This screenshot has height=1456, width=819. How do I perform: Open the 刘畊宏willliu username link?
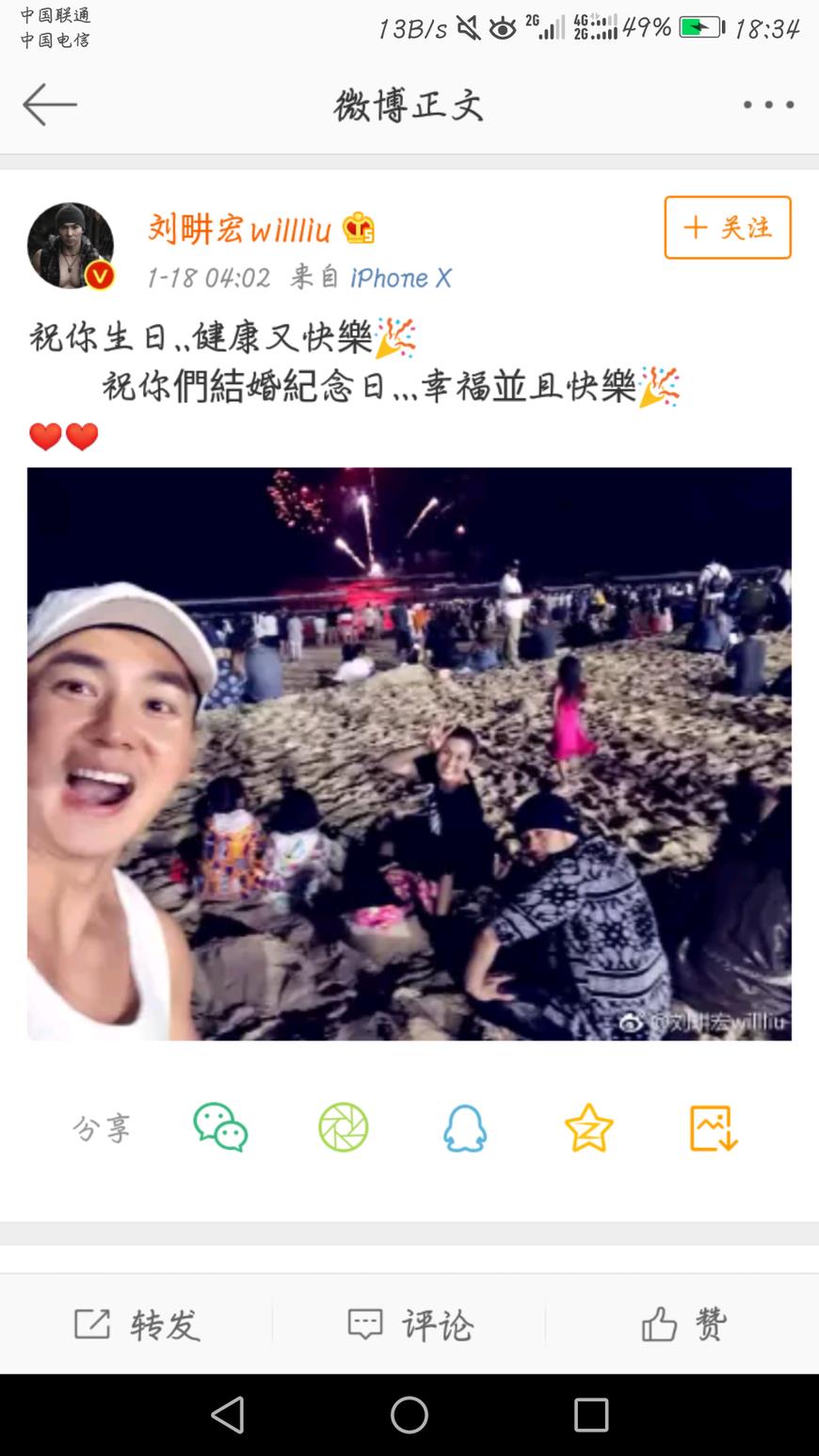[239, 229]
